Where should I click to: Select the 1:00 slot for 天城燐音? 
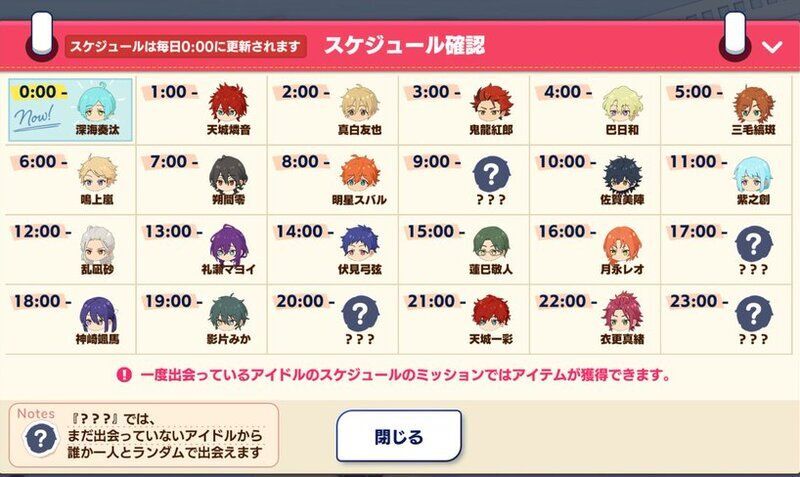coord(202,109)
